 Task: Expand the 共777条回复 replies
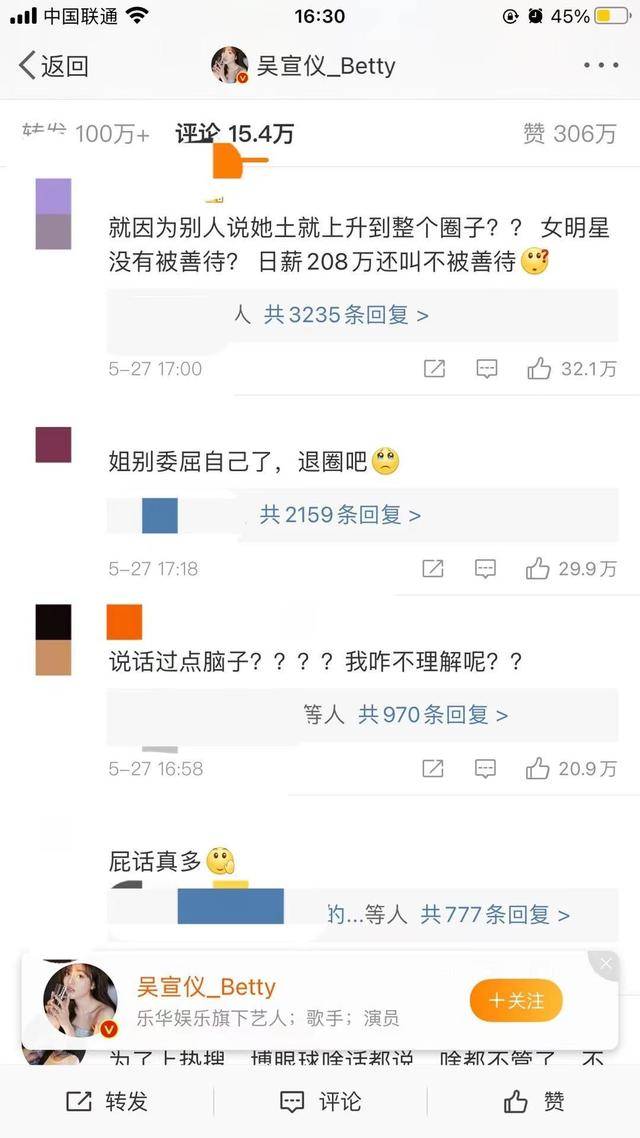point(494,914)
